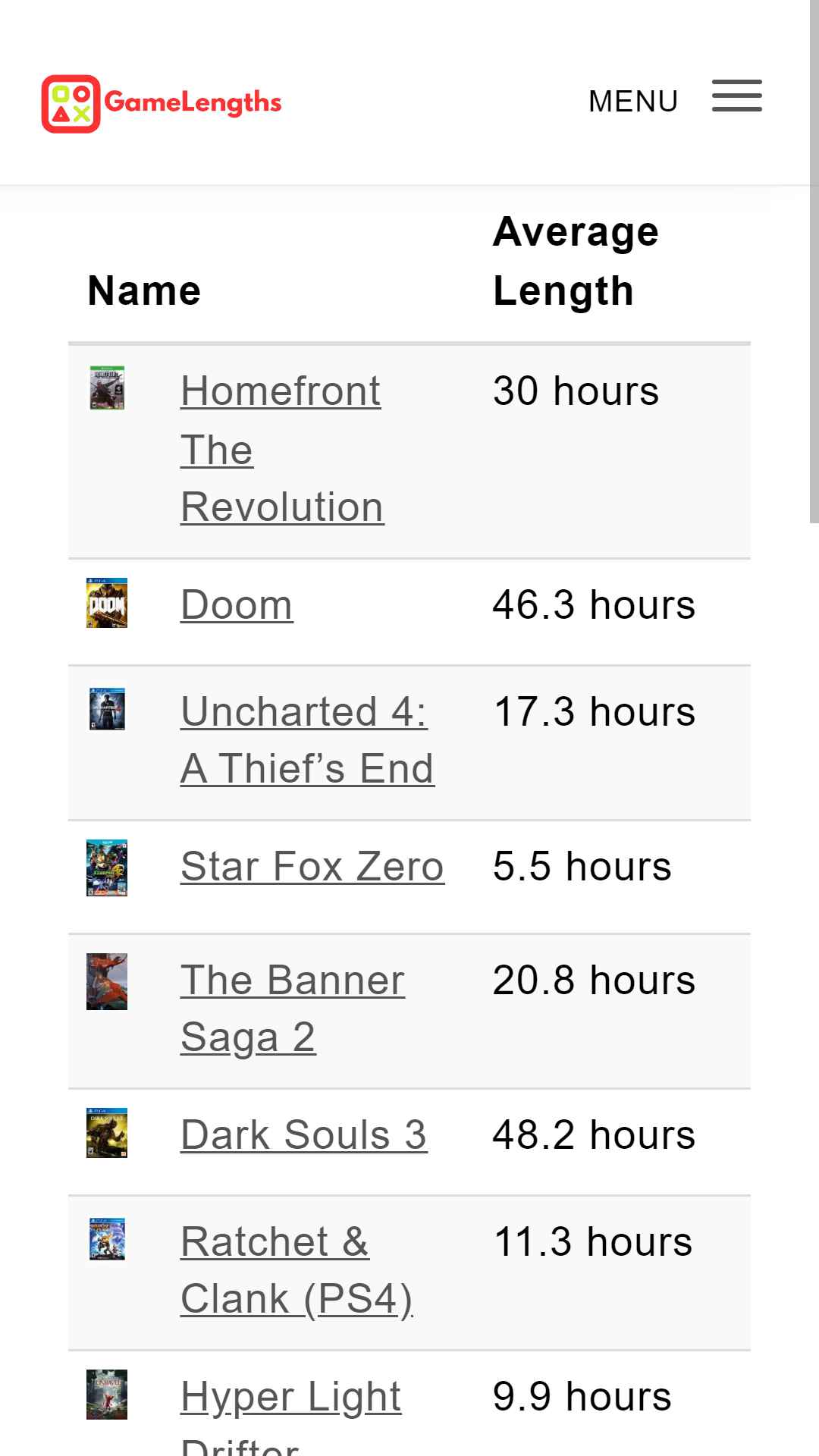The height and width of the screenshot is (1456, 819).
Task: Tap the Dark Souls 3 cover thumbnail
Action: 107,1133
